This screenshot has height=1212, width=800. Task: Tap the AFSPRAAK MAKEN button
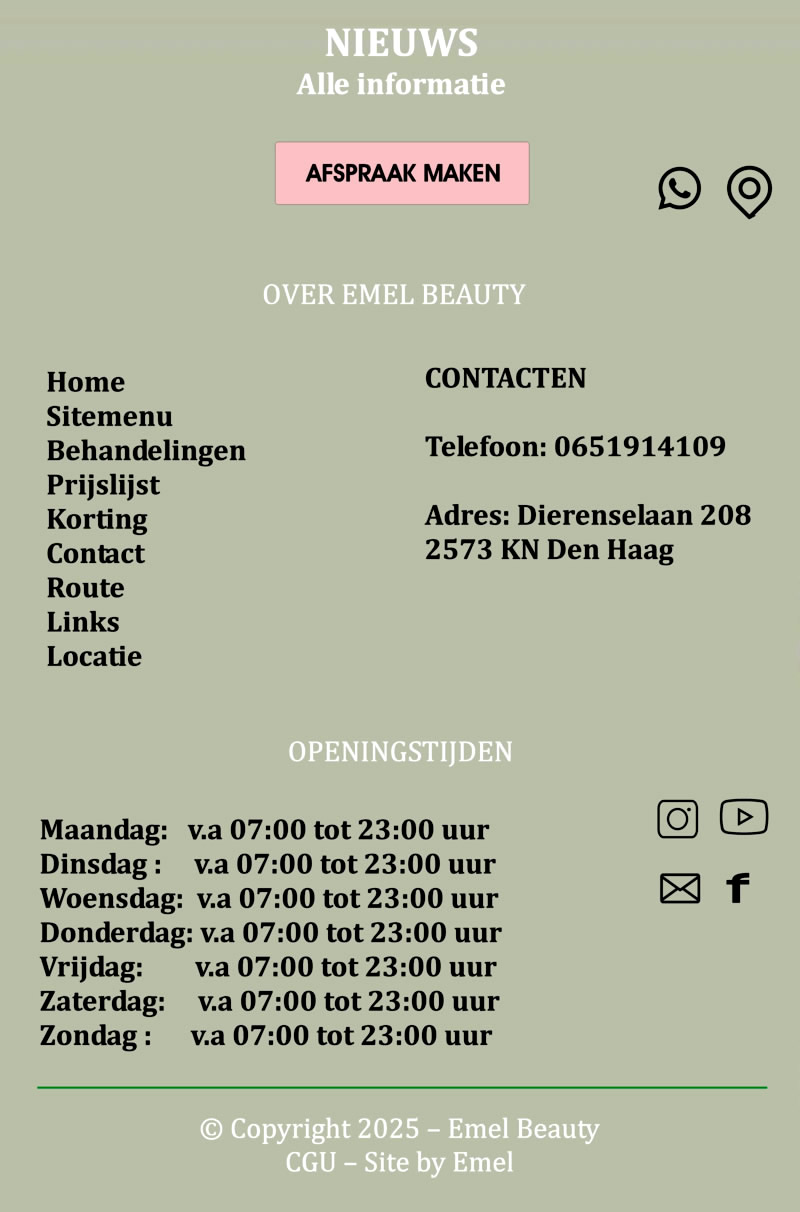402,173
